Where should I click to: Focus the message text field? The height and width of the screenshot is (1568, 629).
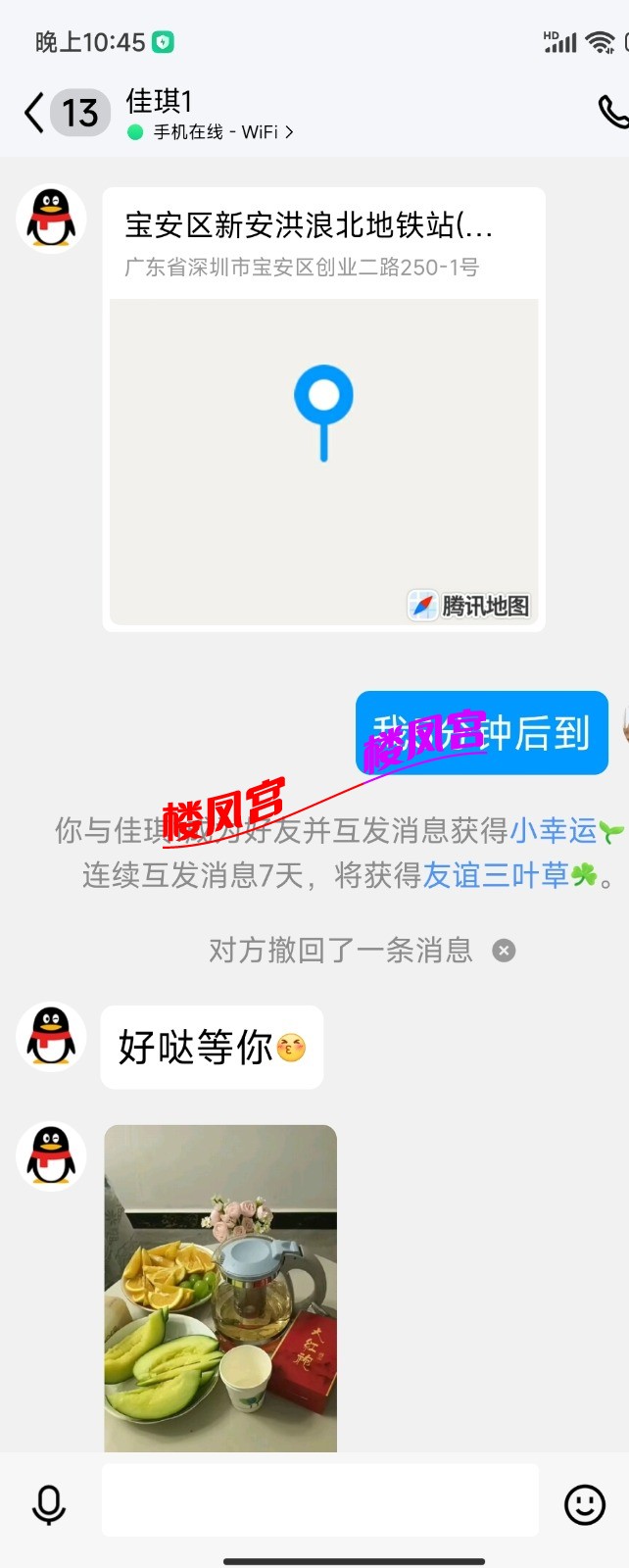pyautogui.click(x=320, y=1500)
